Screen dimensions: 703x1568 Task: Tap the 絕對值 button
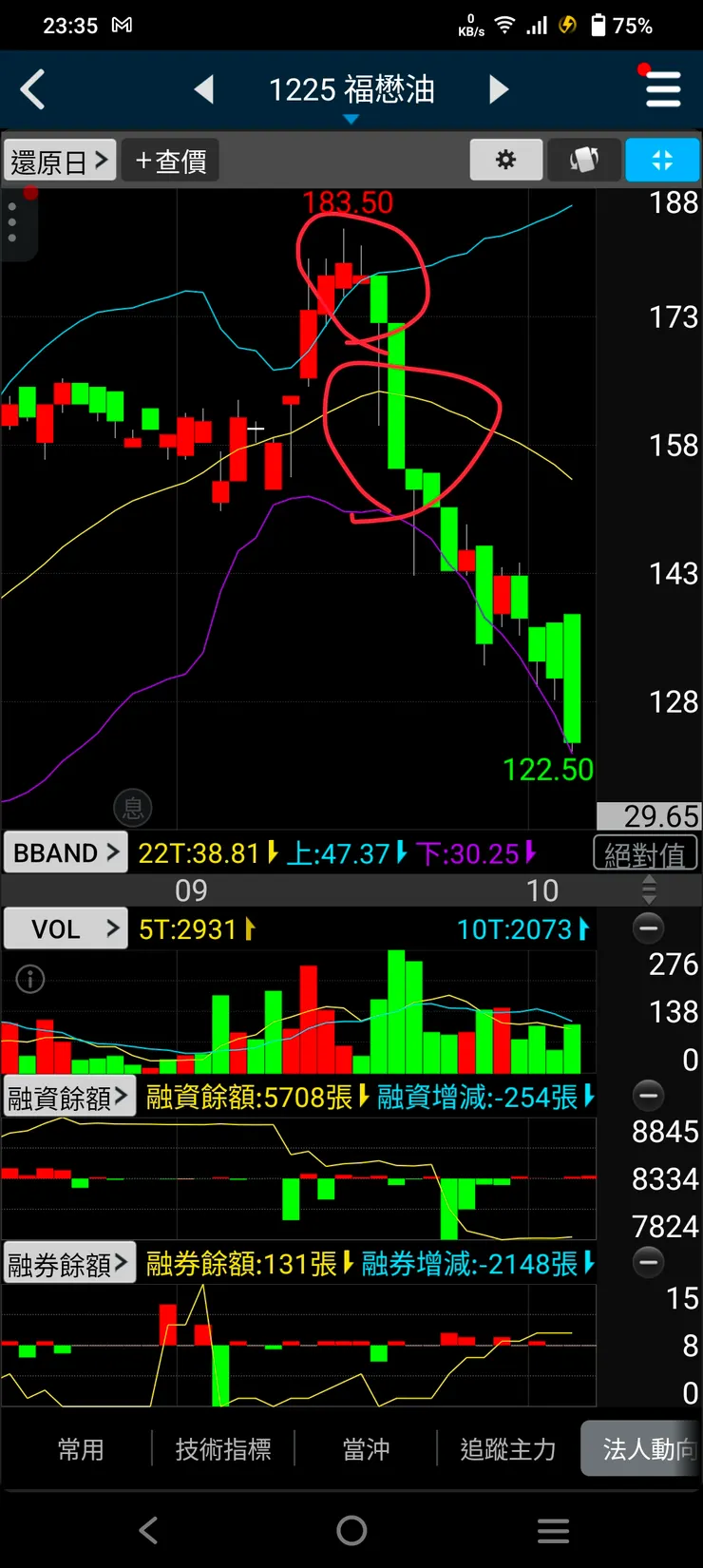click(645, 854)
